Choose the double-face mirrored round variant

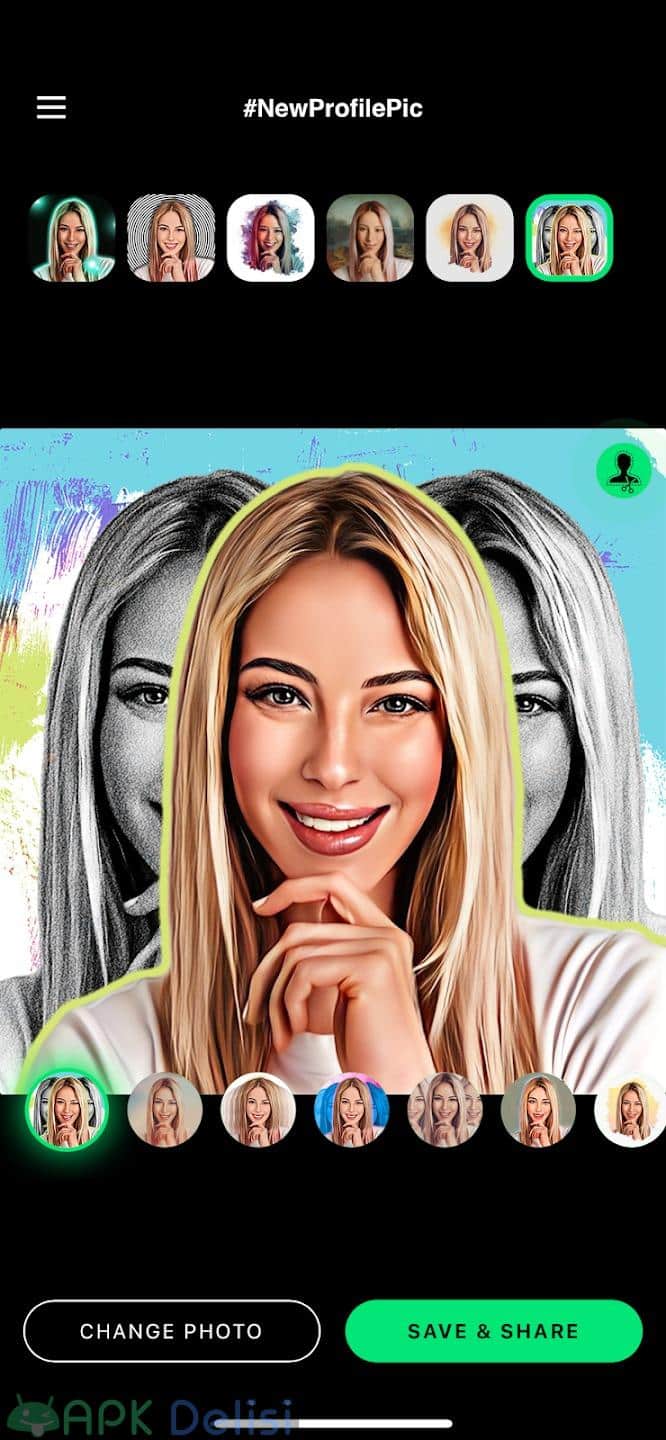tap(444, 1110)
